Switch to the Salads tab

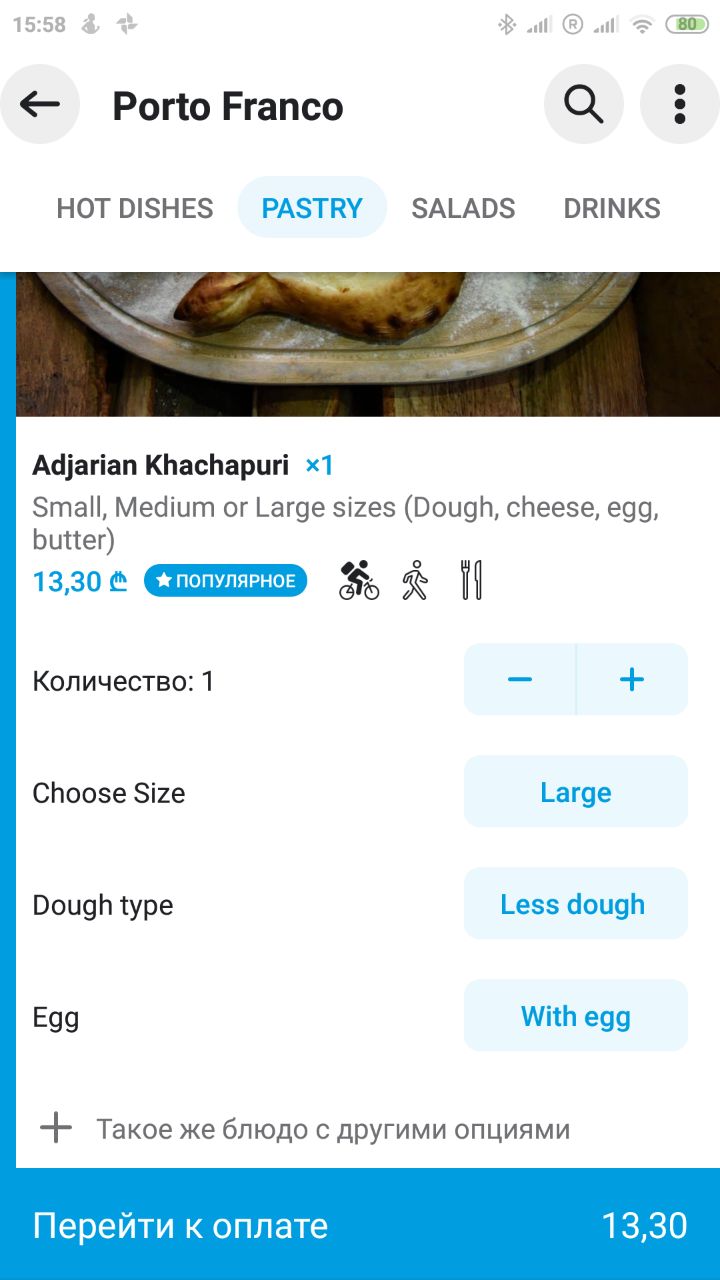463,208
